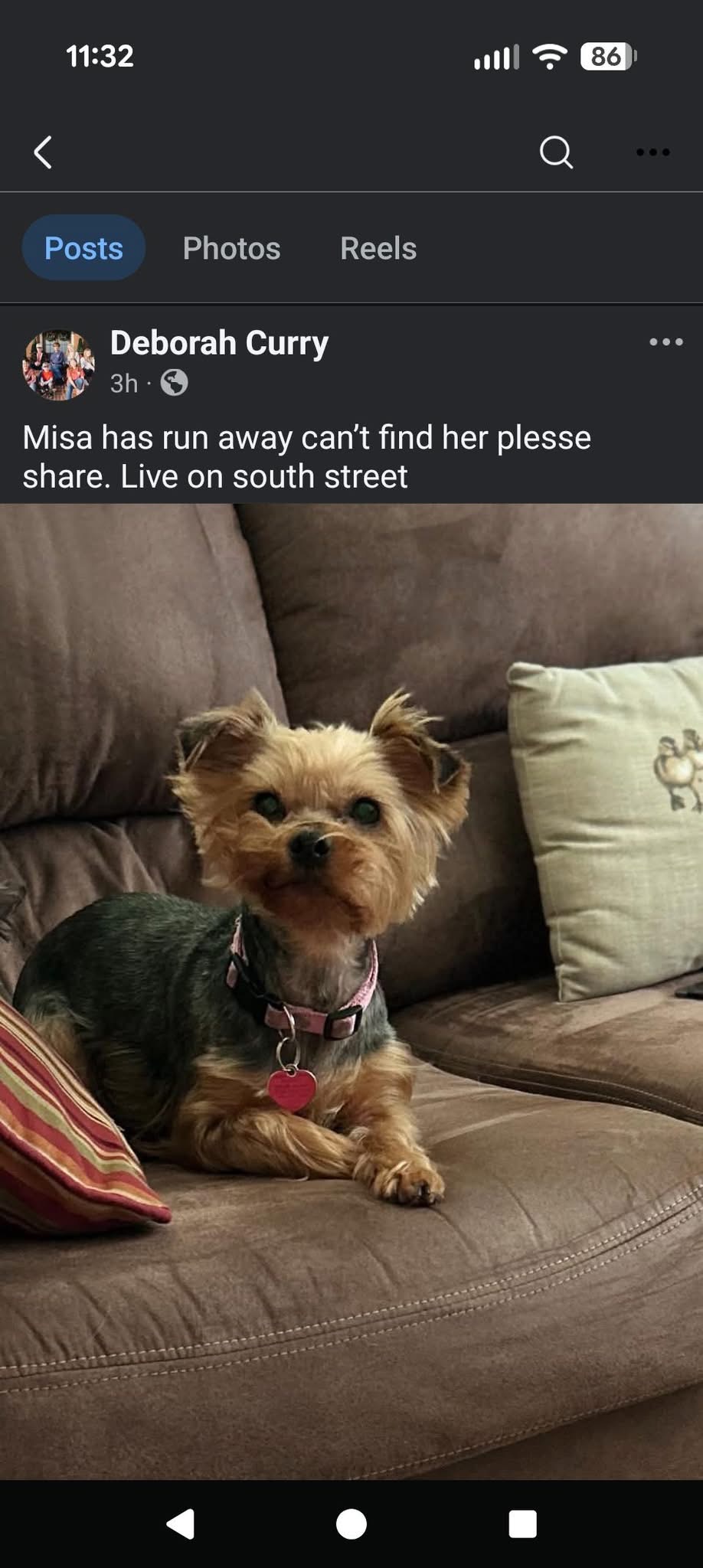Open Deborah Curry's profile picture
The image size is (703, 1568).
[x=58, y=364]
